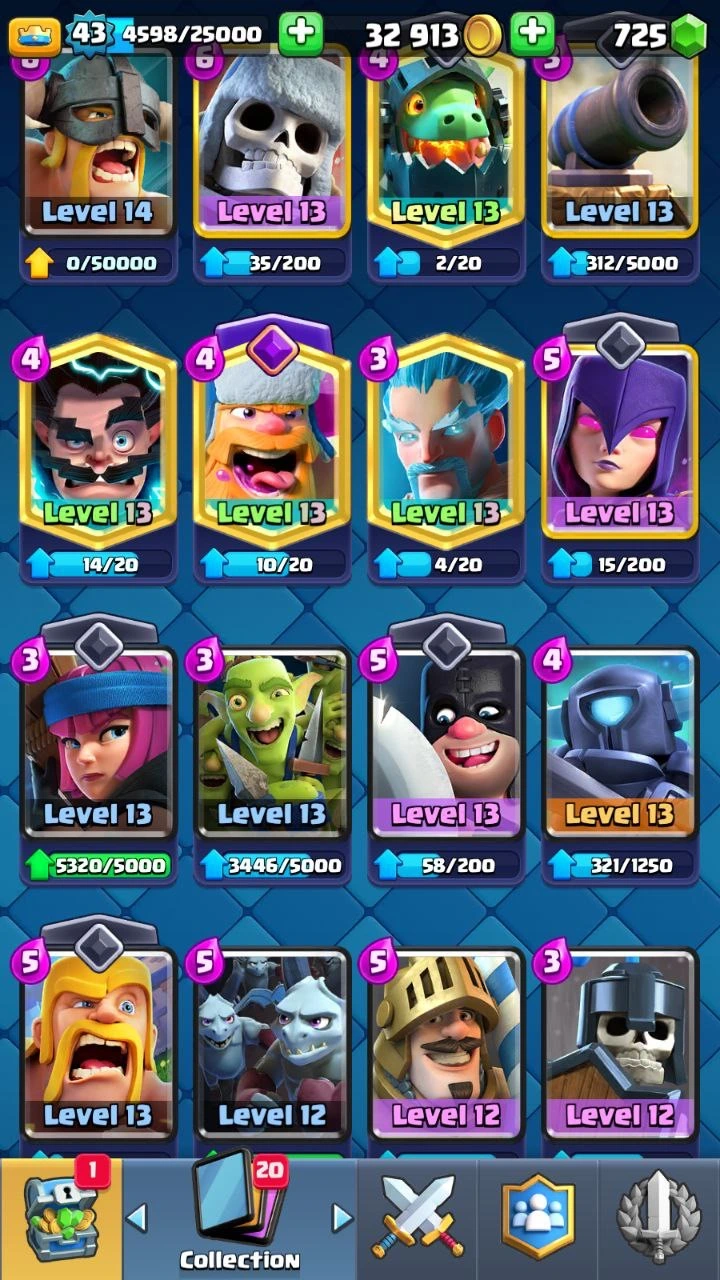Image resolution: width=720 pixels, height=1280 pixels.
Task: Buy more gold with the plus button
Action: pyautogui.click(x=532, y=34)
